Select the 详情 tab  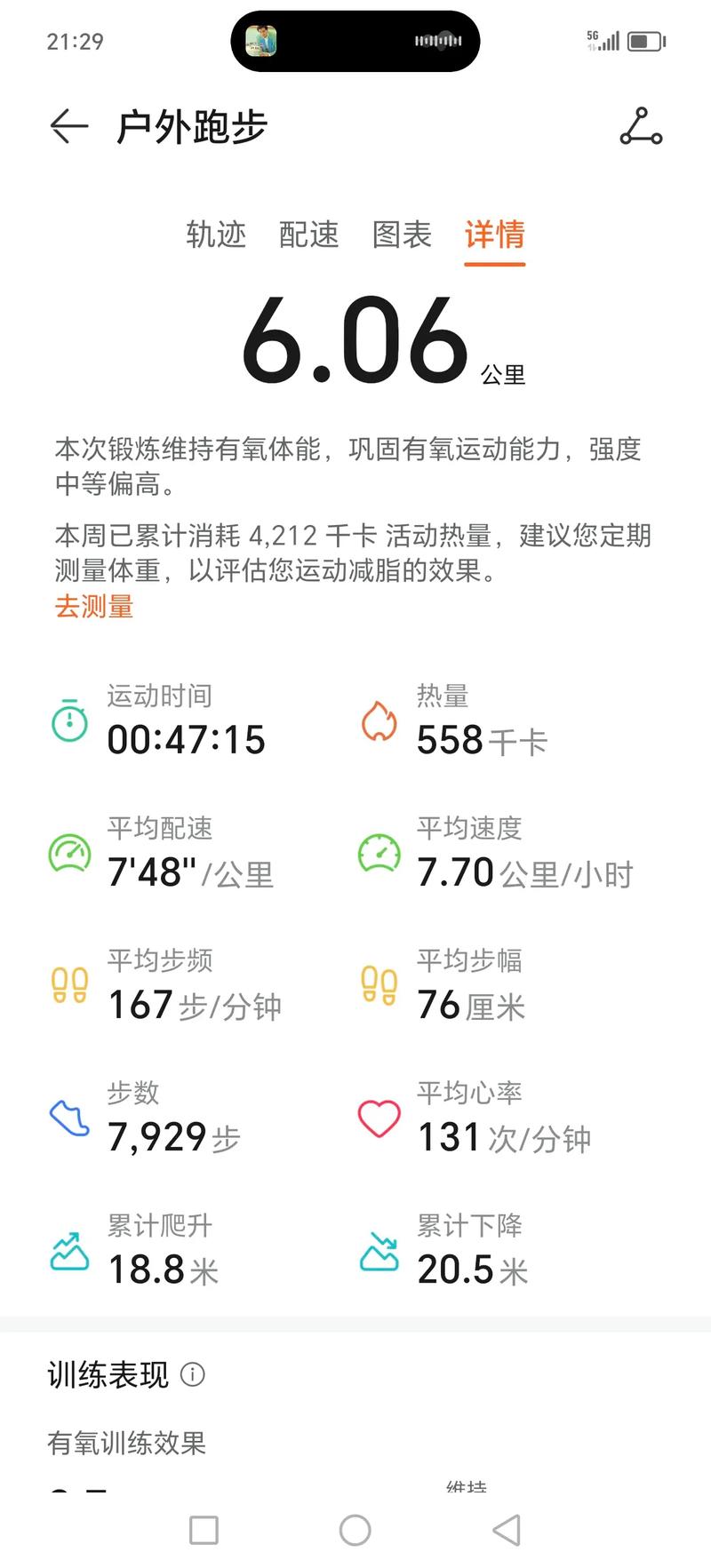pyautogui.click(x=495, y=235)
